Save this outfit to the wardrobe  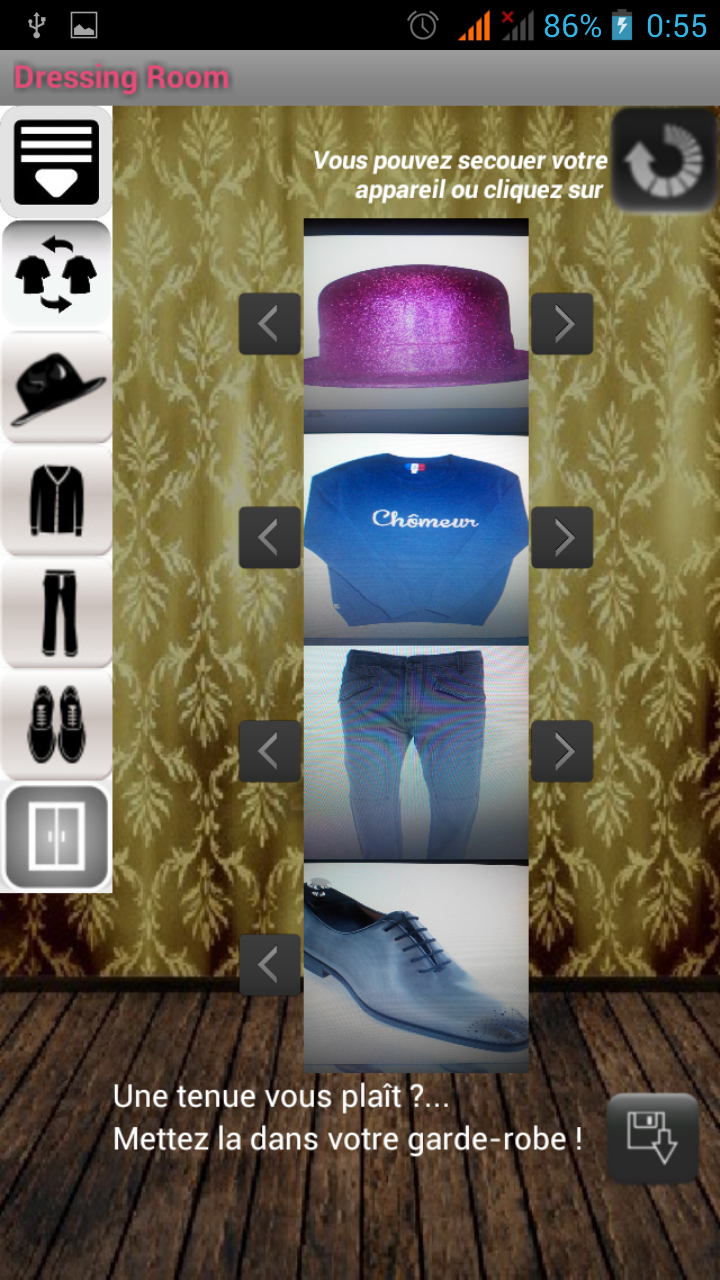coord(653,1138)
